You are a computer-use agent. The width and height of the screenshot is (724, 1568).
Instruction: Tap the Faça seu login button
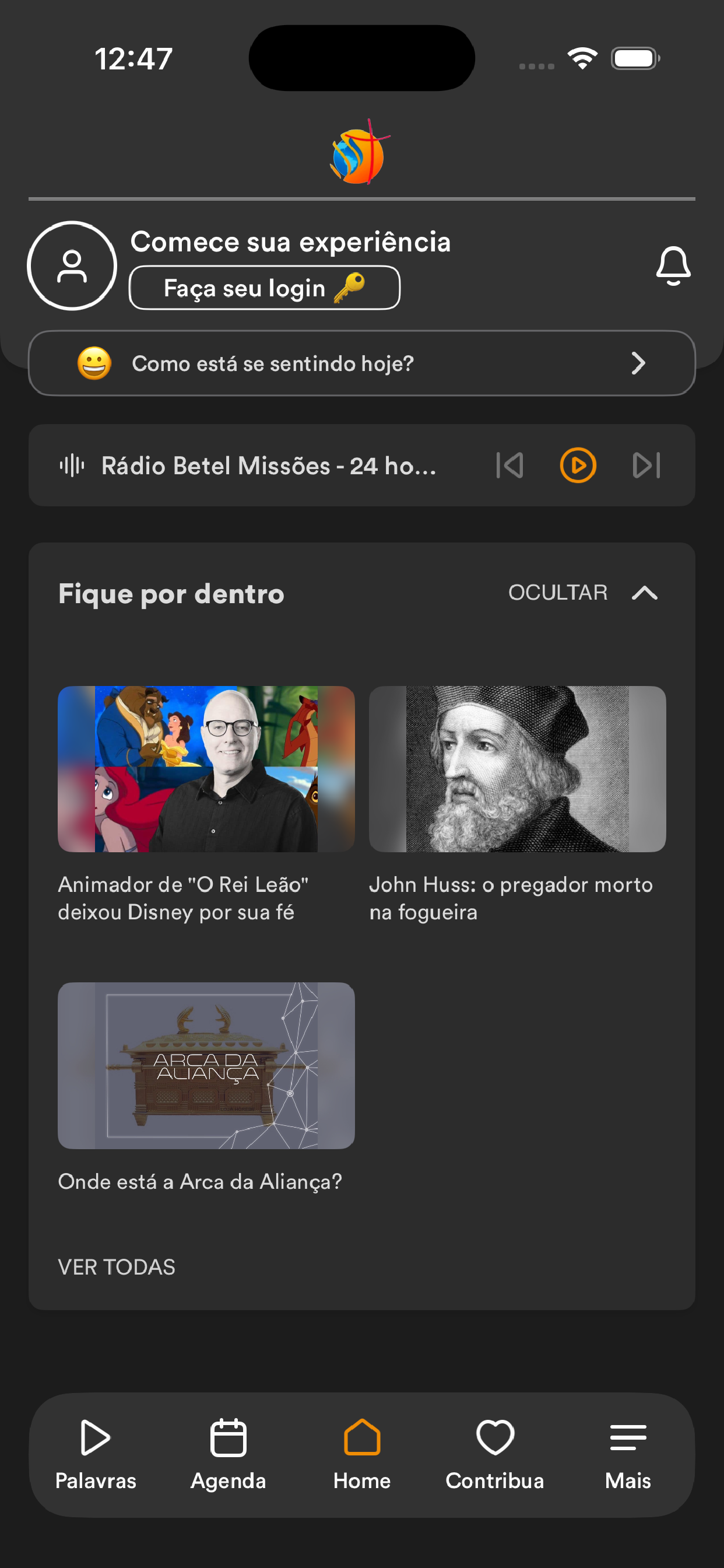[x=264, y=288]
